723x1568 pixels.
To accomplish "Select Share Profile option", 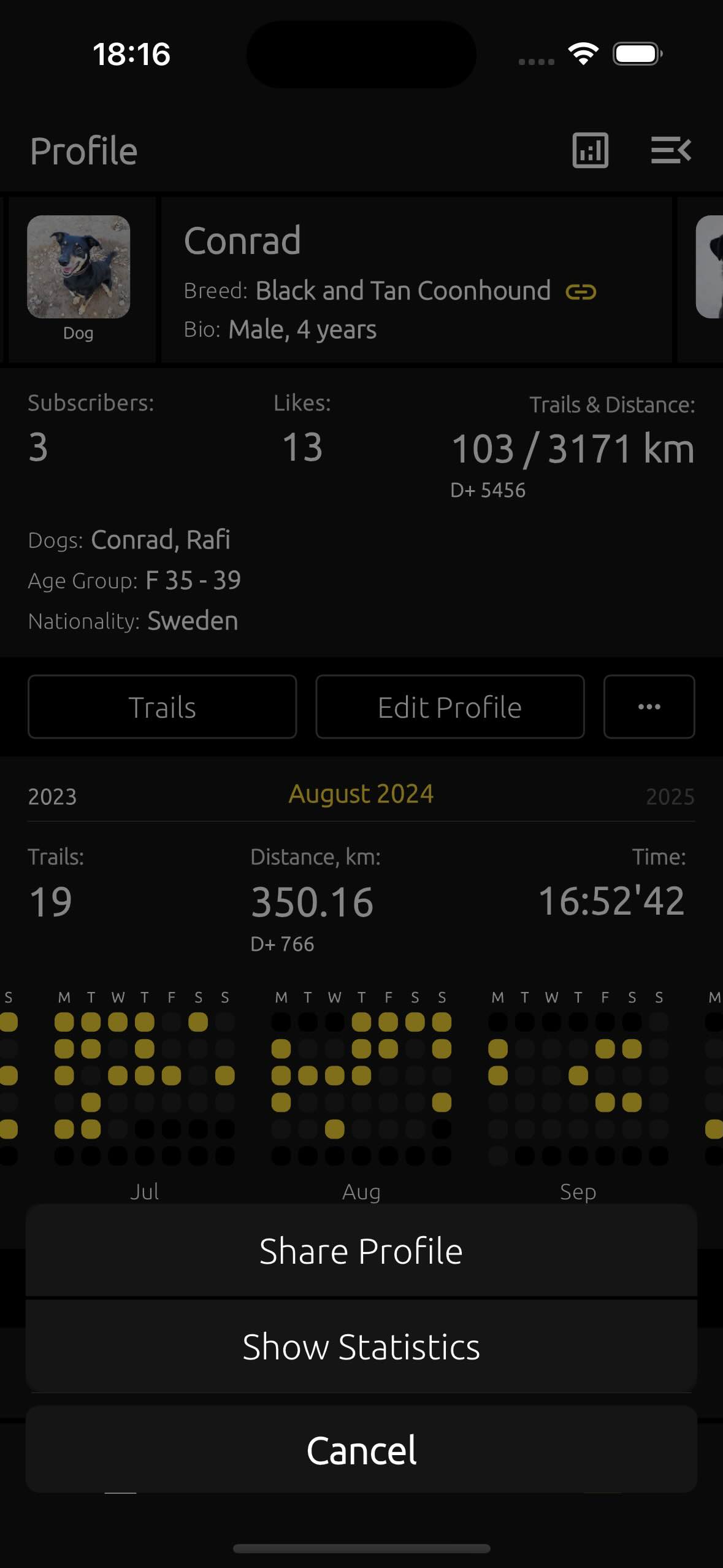I will (361, 1251).
